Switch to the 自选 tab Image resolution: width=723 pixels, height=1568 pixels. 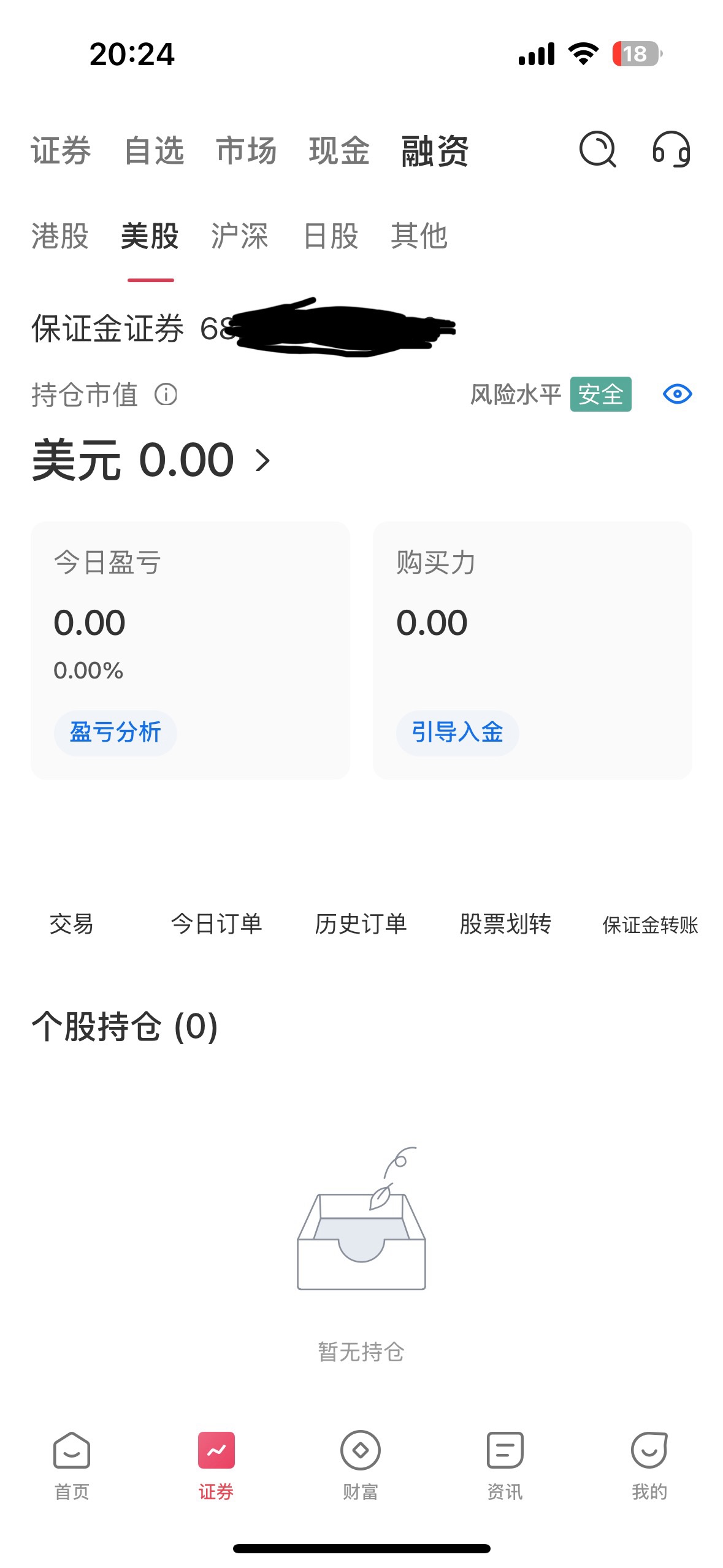click(153, 151)
